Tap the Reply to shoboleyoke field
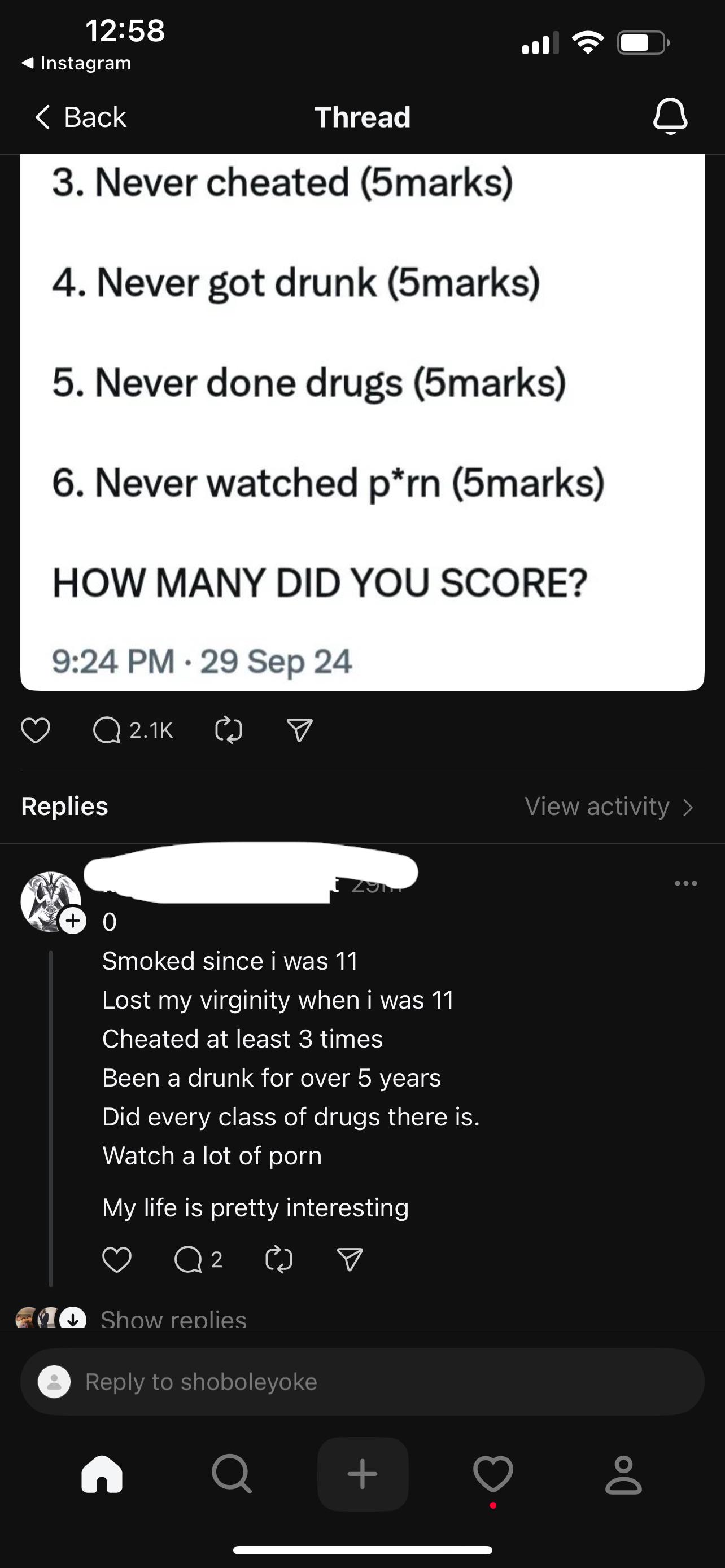725x1568 pixels. [x=362, y=1382]
